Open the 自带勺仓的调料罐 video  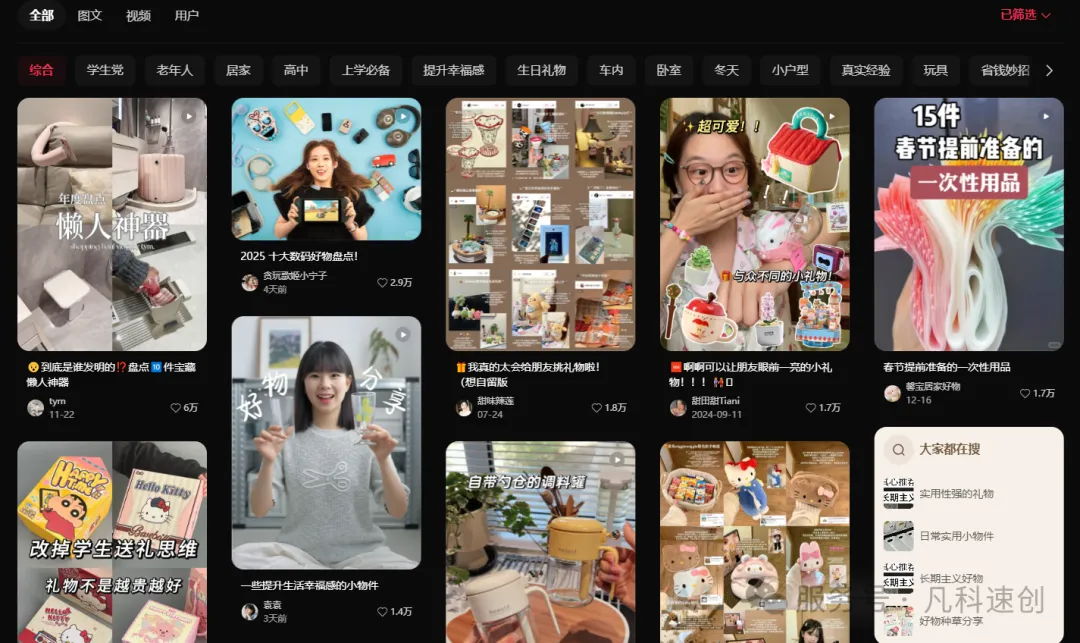(540, 540)
